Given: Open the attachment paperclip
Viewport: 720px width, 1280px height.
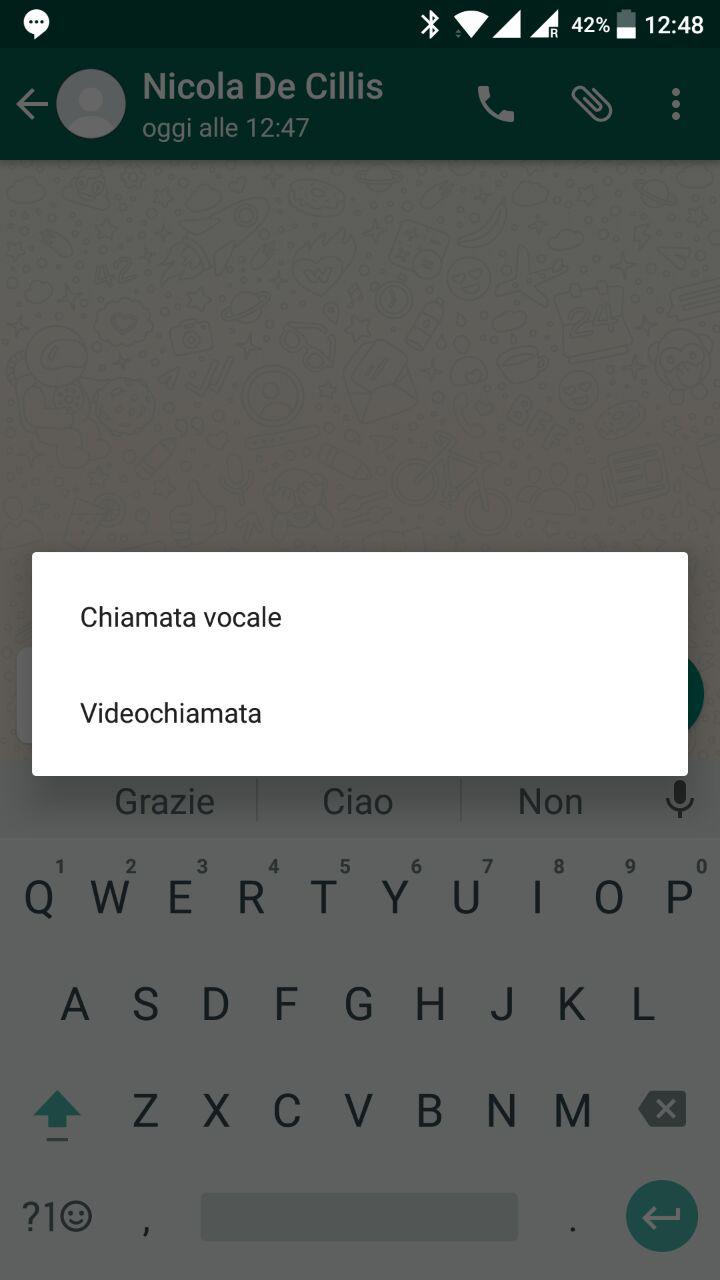Looking at the screenshot, I should tap(591, 104).
